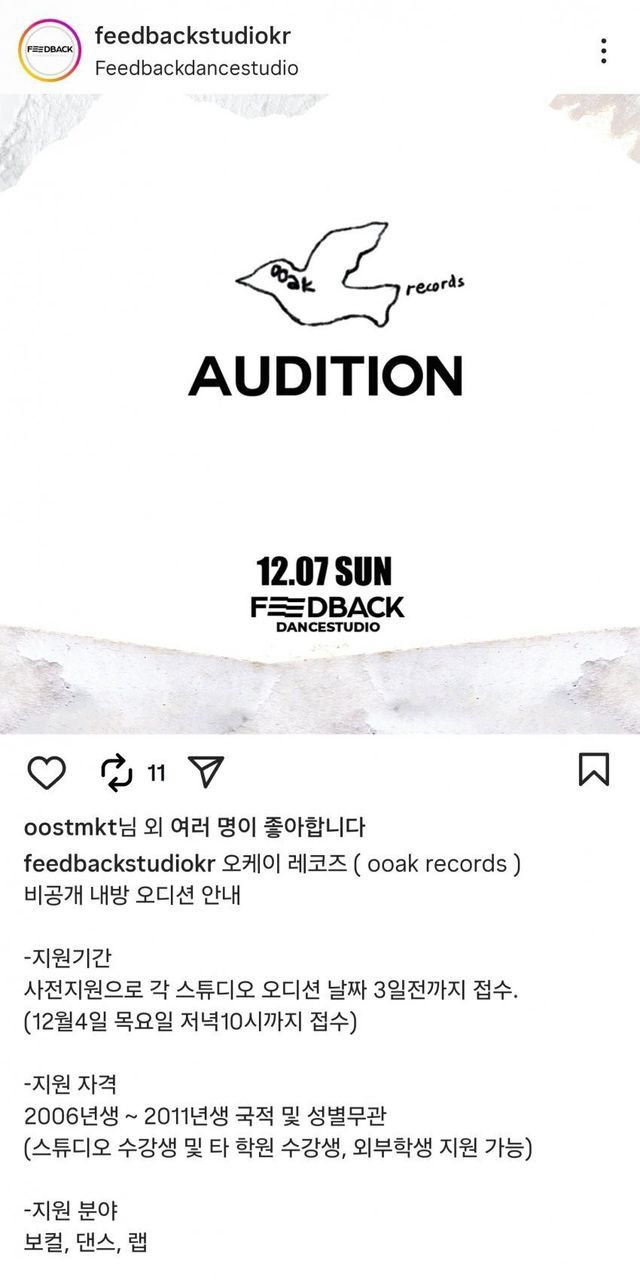This screenshot has height=1280, width=640.
Task: Open feedbackstudiokr username in post header
Action: coord(192,36)
